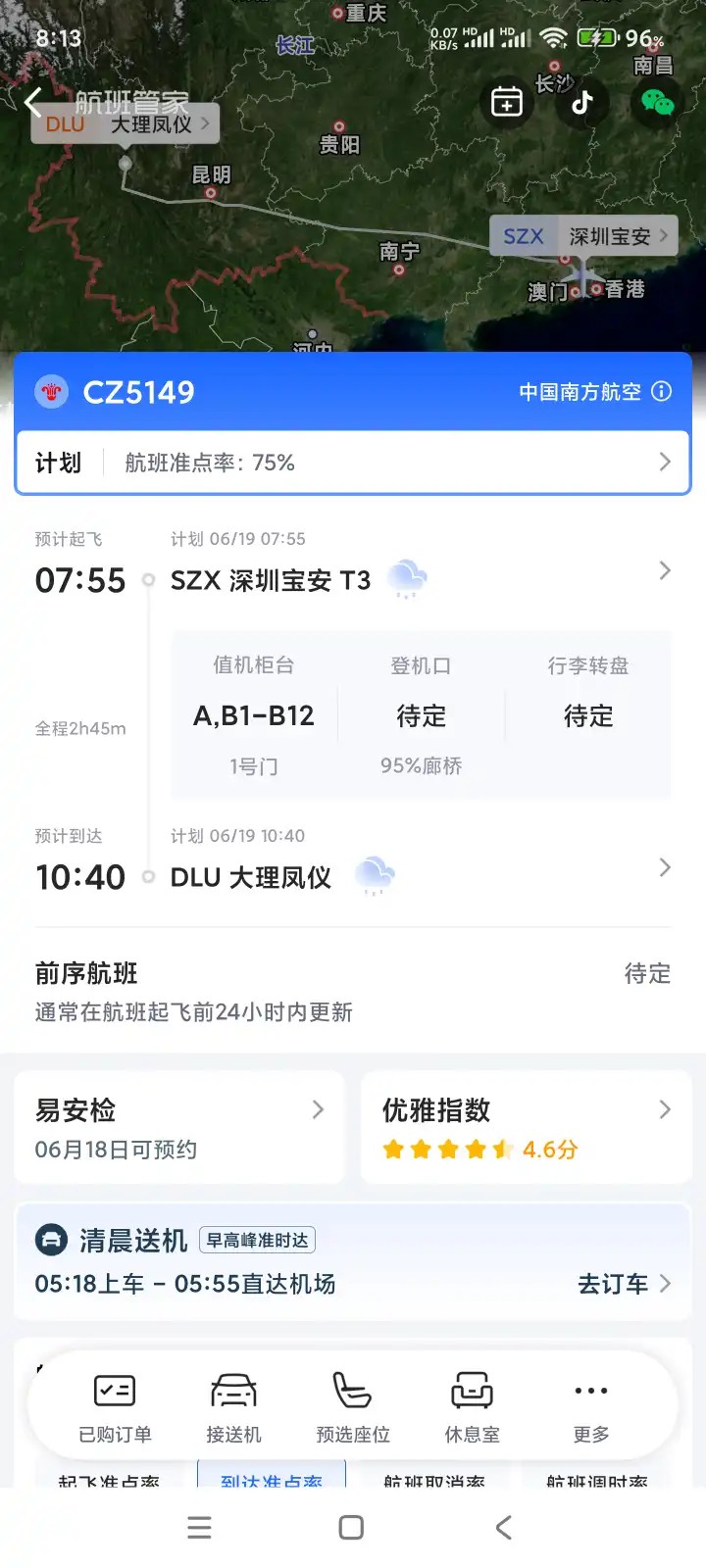This screenshot has width=706, height=1568.
Task: Choose 预选座位 seat selection
Action: pyautogui.click(x=353, y=1407)
